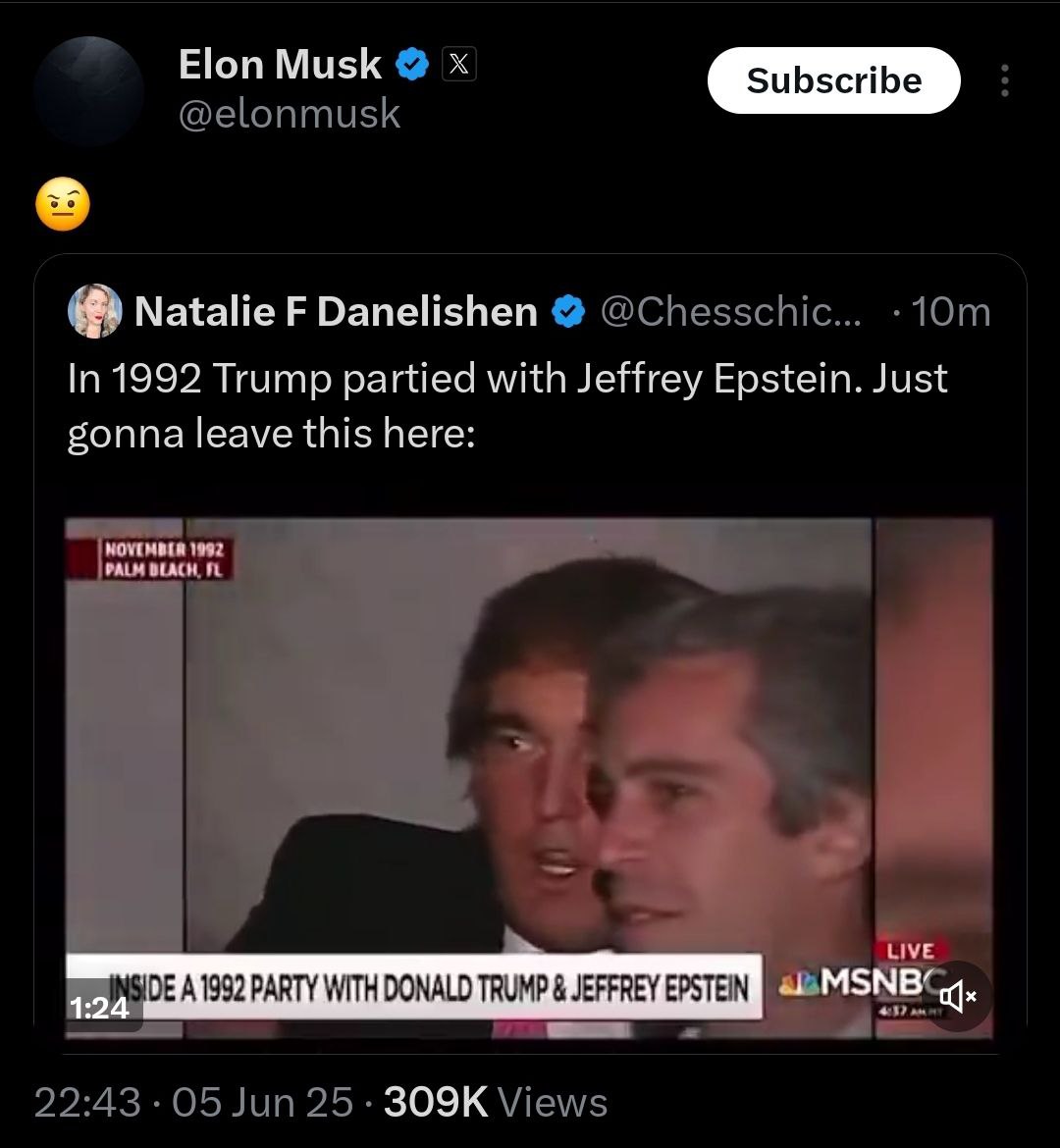Screen dimensions: 1060x1148
Task: Open the post's three-dot overflow menu
Action: (x=1004, y=81)
